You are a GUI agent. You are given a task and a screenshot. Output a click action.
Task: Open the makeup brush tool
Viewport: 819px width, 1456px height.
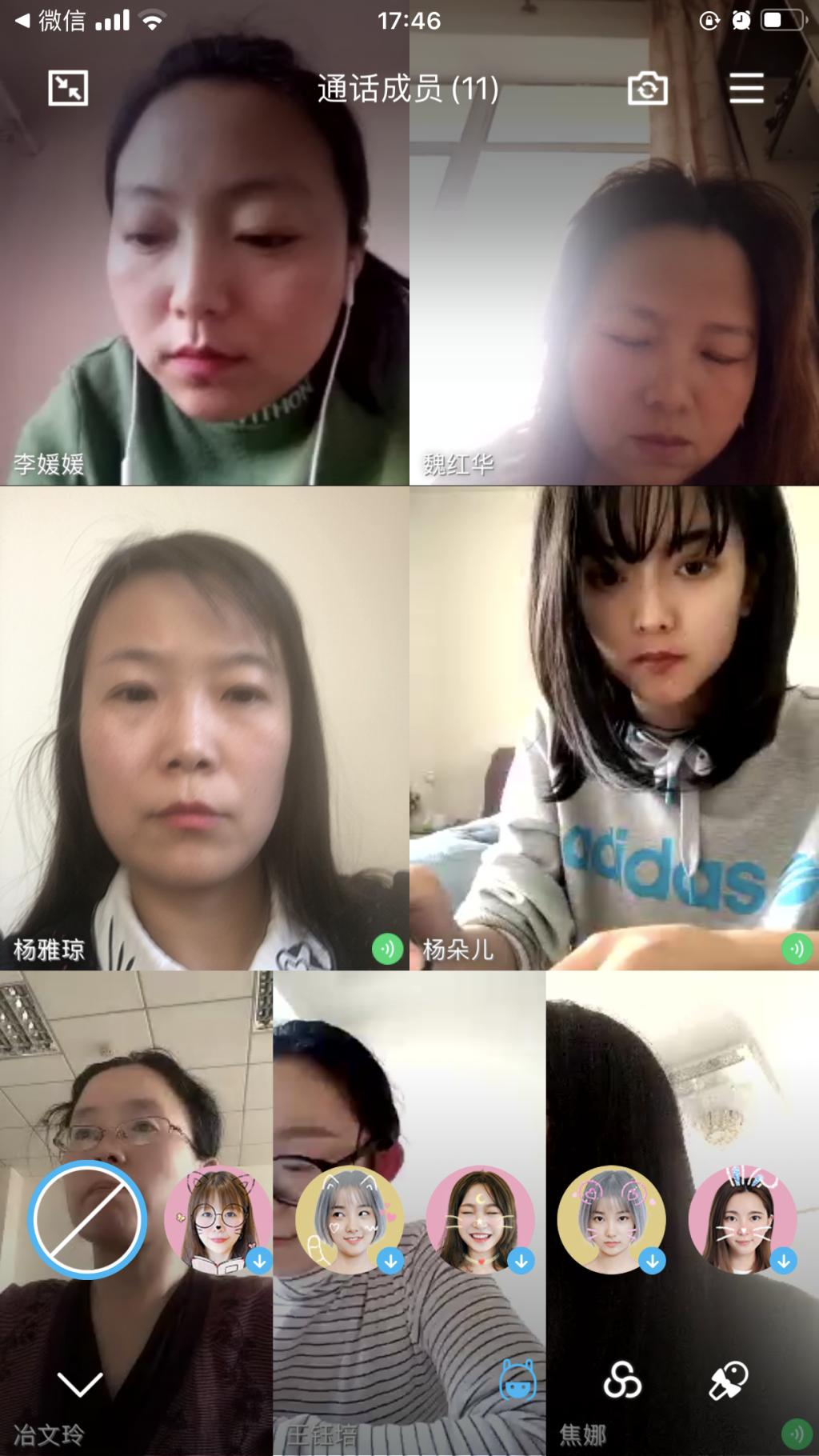click(x=728, y=1380)
